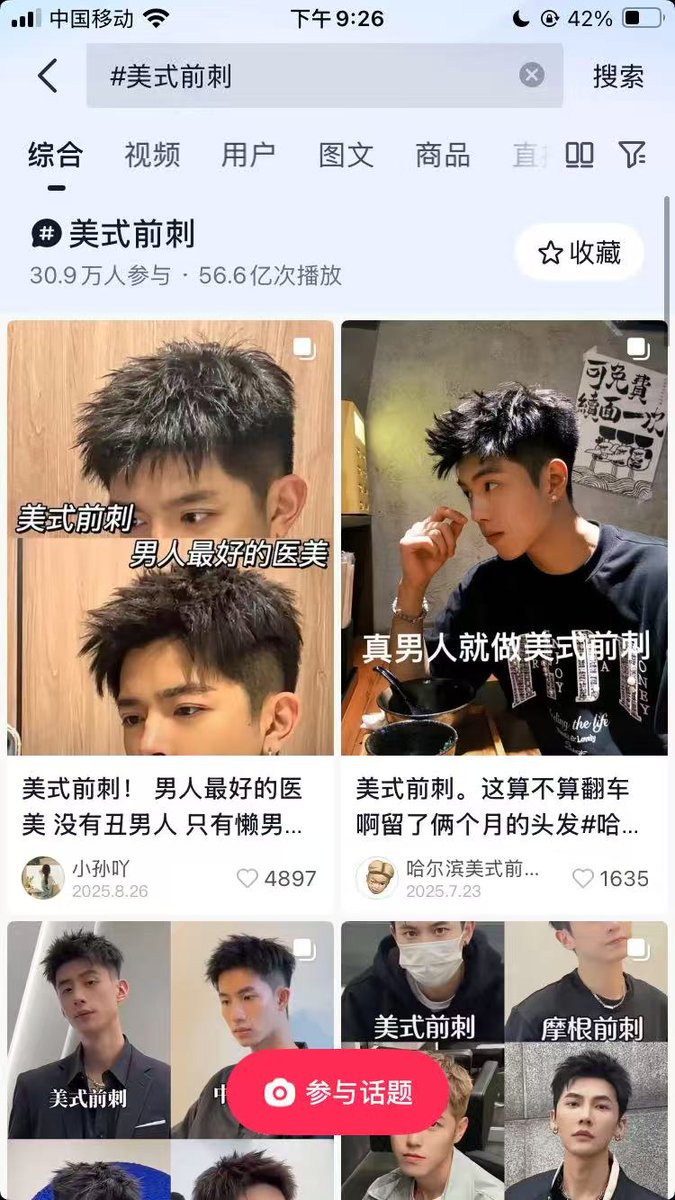Select the 商品 tab
This screenshot has width=675, height=1200.
coord(442,155)
